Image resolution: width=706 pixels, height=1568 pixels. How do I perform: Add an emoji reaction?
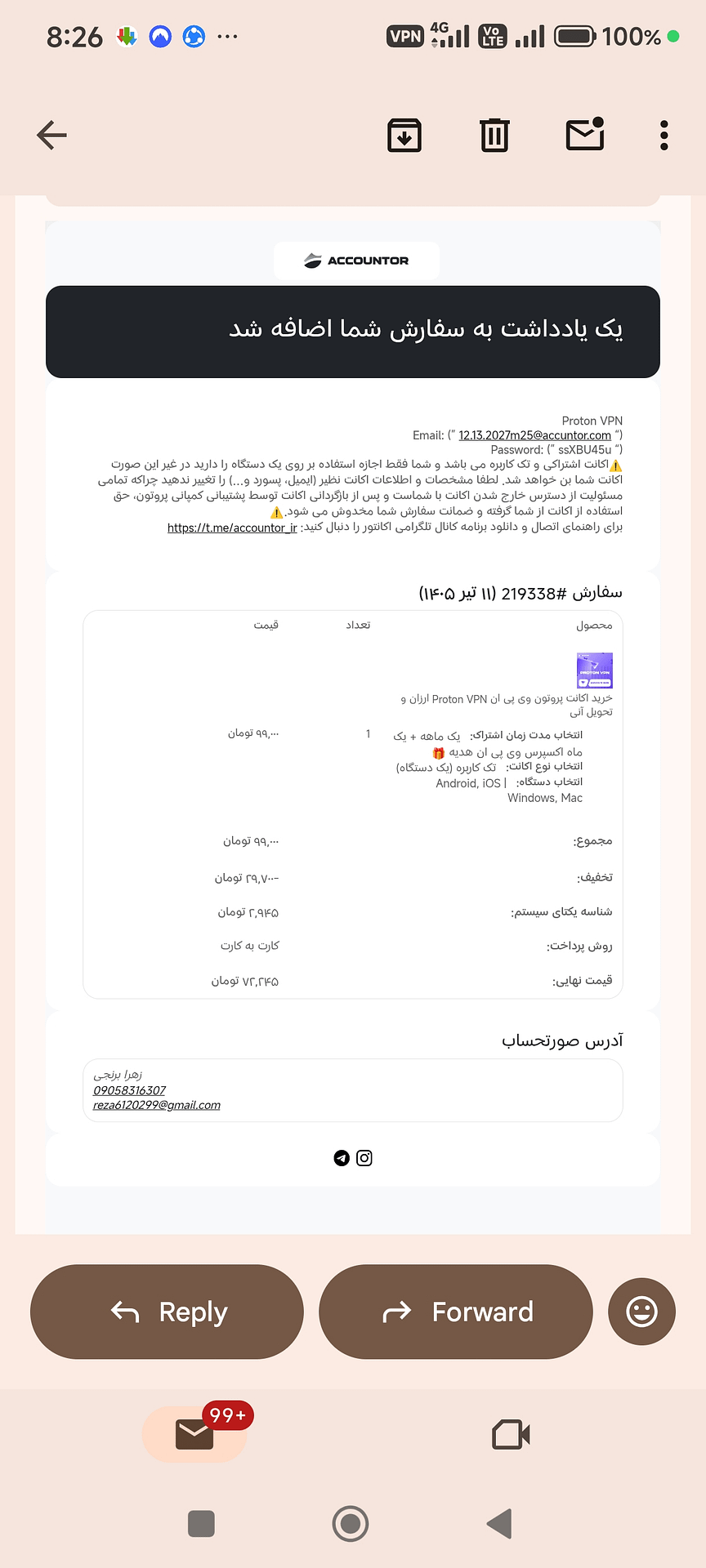(641, 1312)
